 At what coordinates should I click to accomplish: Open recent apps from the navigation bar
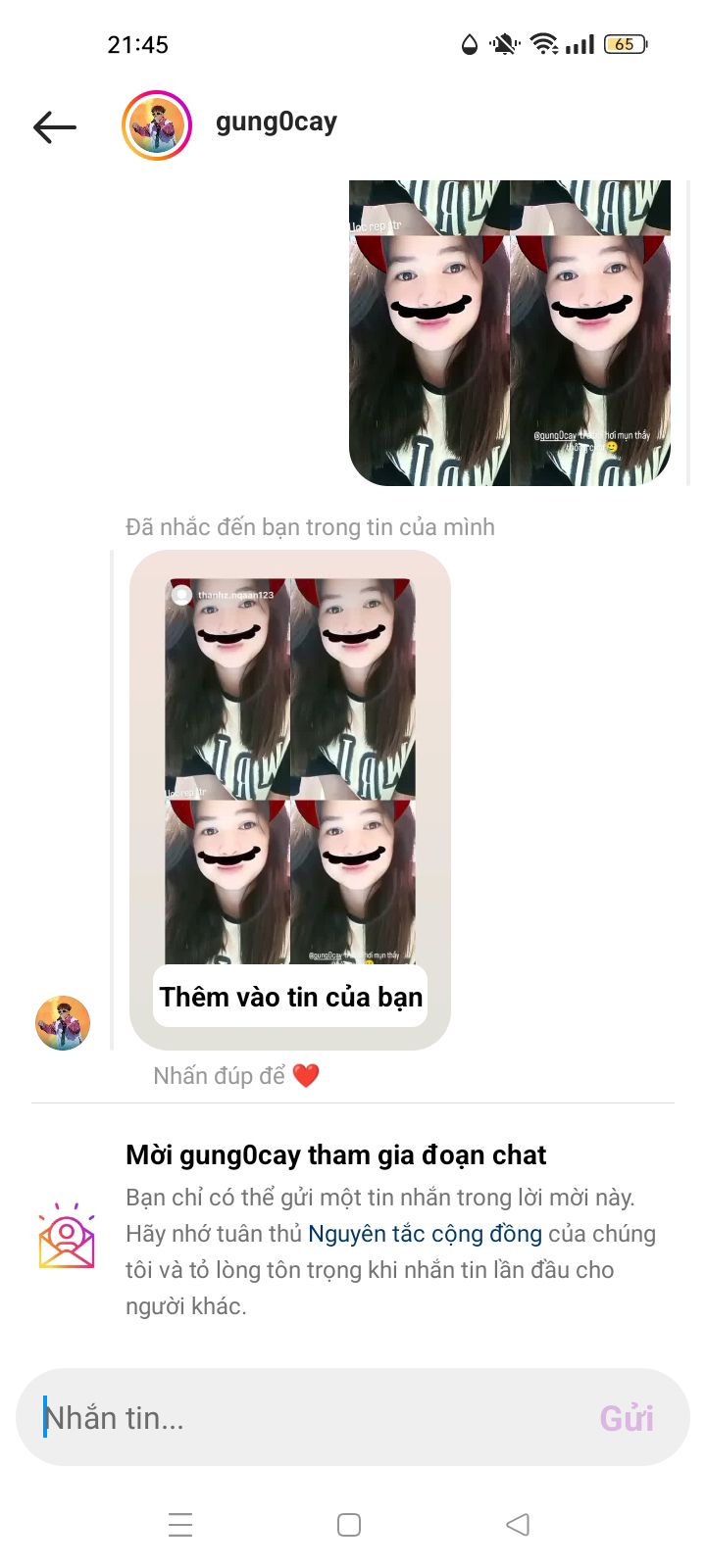(x=180, y=1524)
